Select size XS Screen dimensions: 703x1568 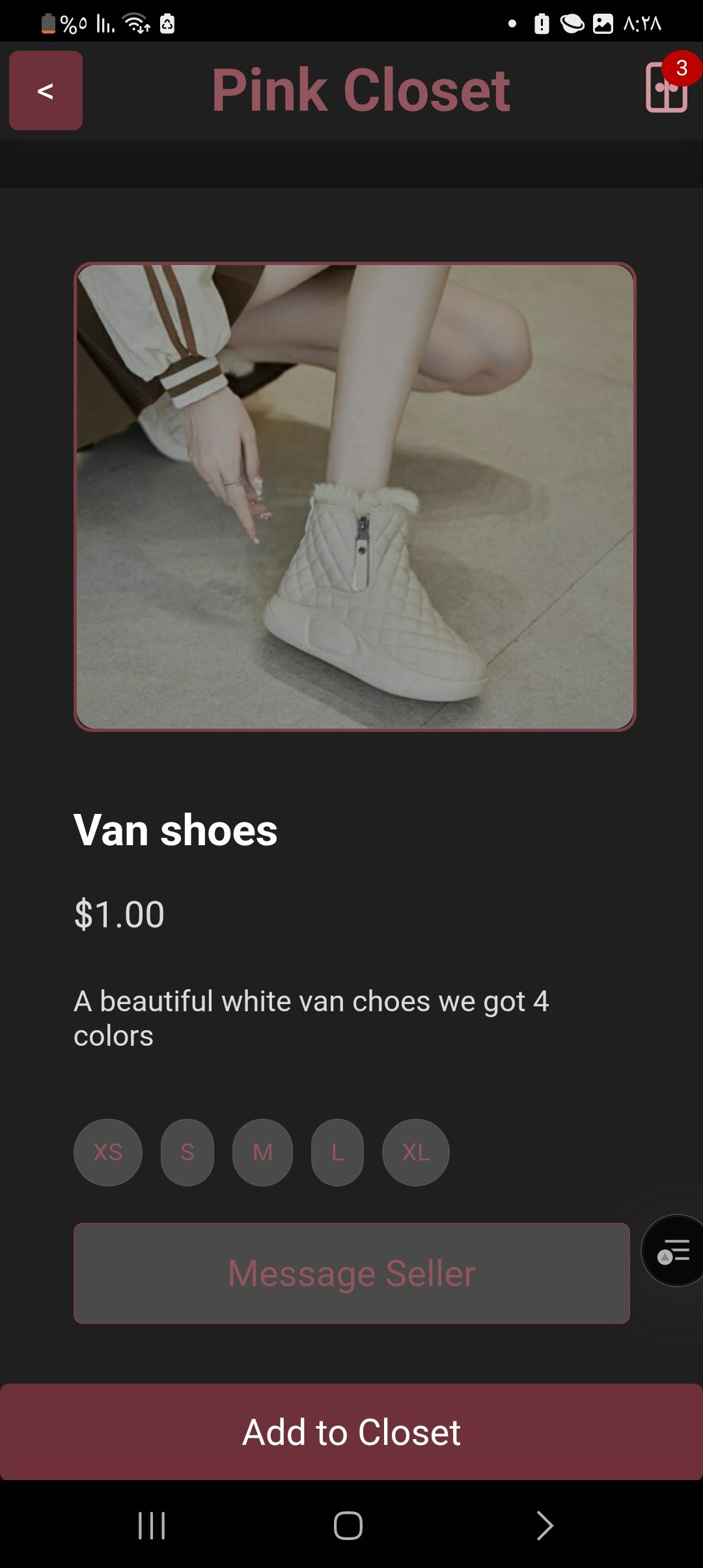coord(108,1152)
